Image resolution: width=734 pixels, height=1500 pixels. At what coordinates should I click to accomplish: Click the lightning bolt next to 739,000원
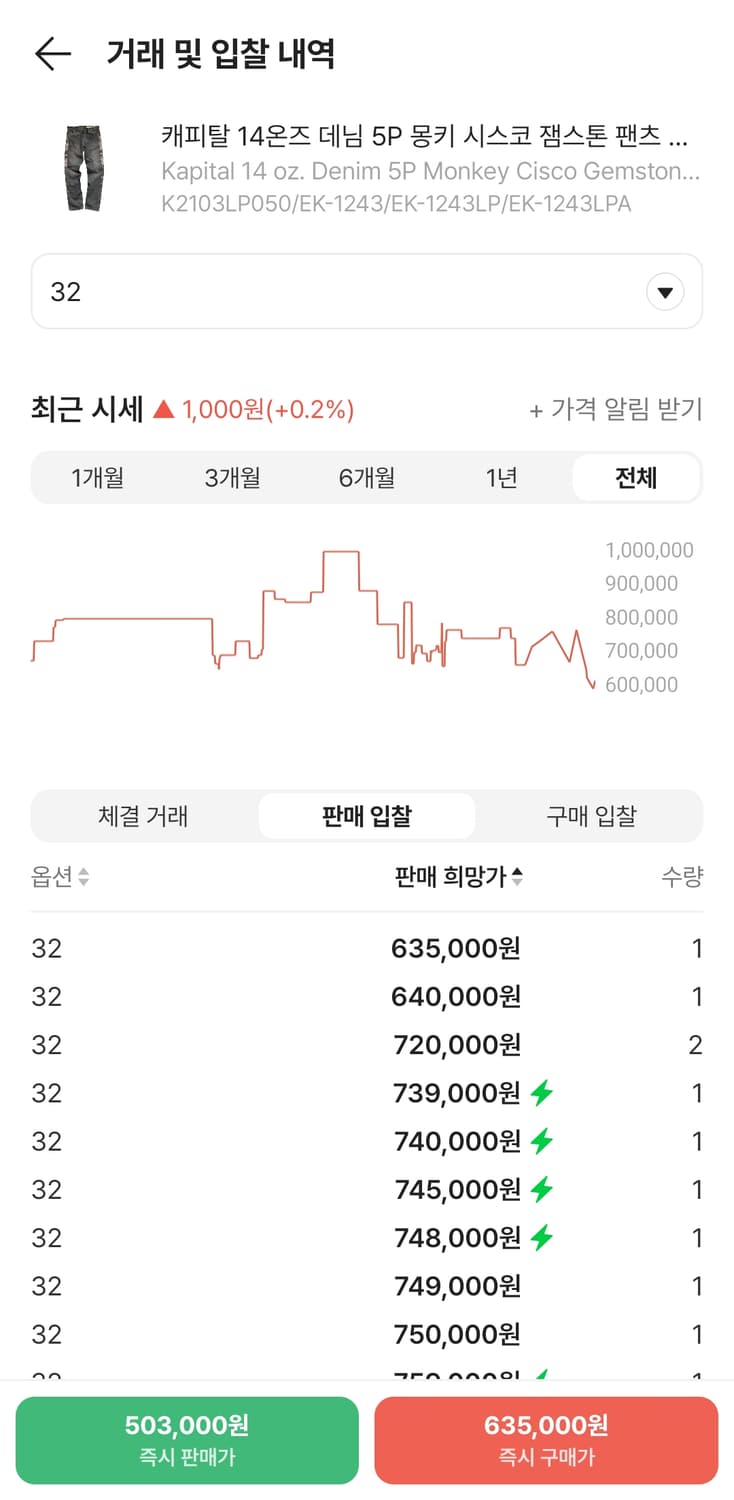pos(541,1093)
